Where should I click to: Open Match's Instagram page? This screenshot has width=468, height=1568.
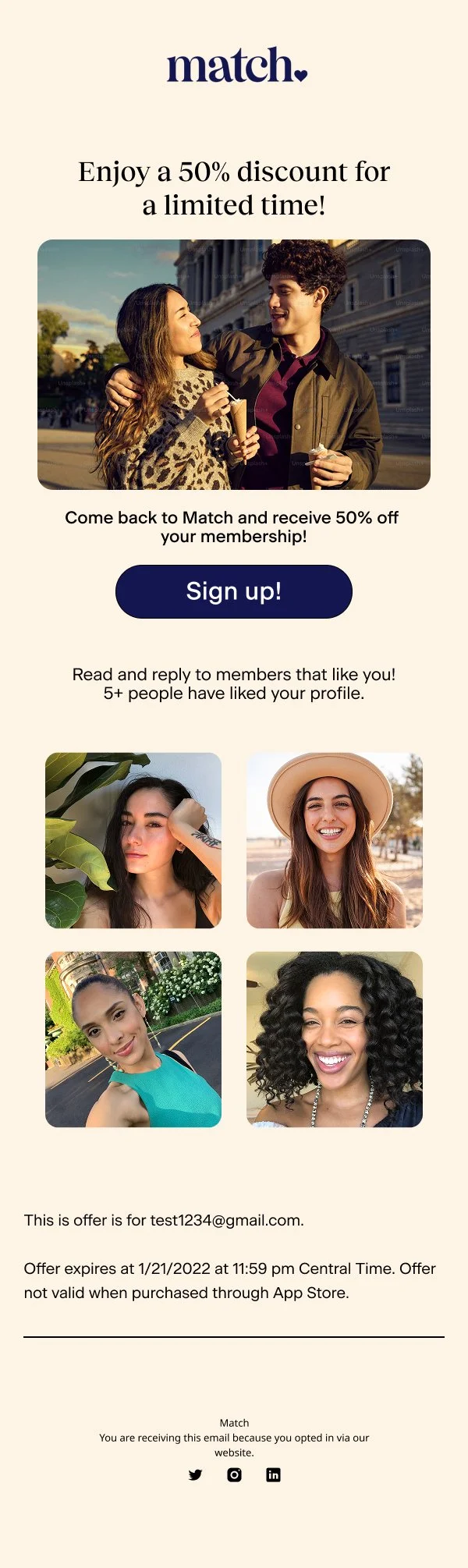[x=234, y=1474]
